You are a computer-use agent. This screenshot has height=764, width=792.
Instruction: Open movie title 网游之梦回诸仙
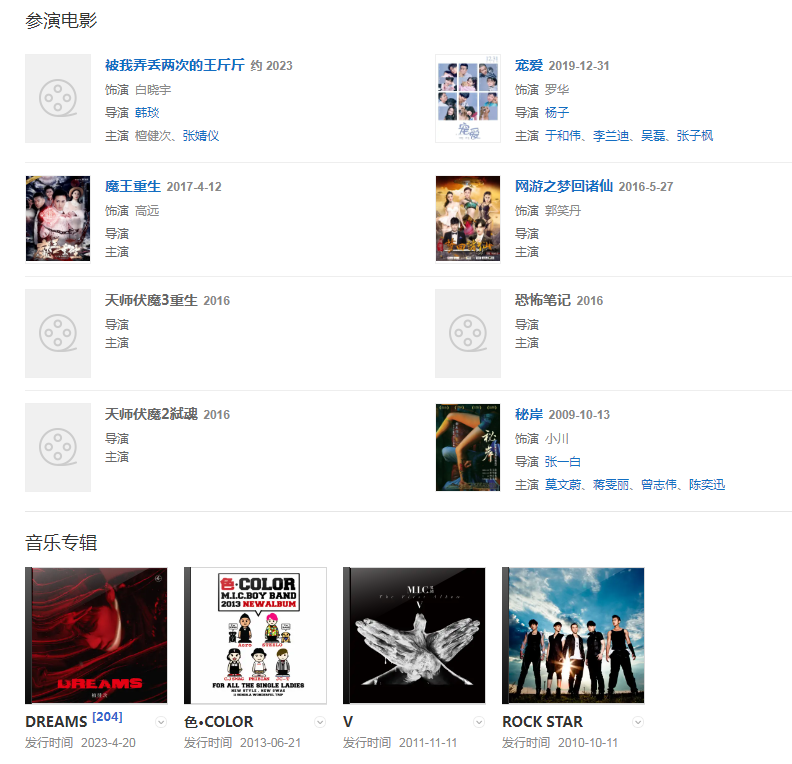[x=563, y=186]
